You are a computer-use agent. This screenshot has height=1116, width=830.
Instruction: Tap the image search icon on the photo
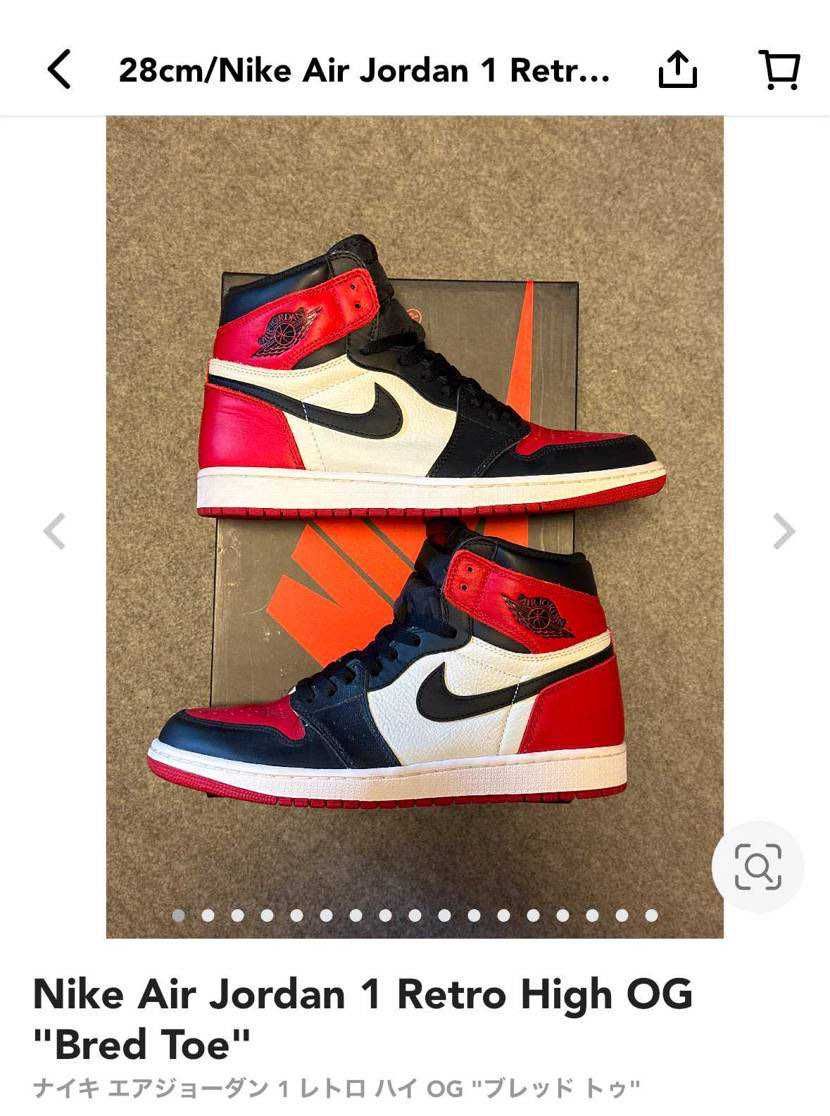coord(757,867)
